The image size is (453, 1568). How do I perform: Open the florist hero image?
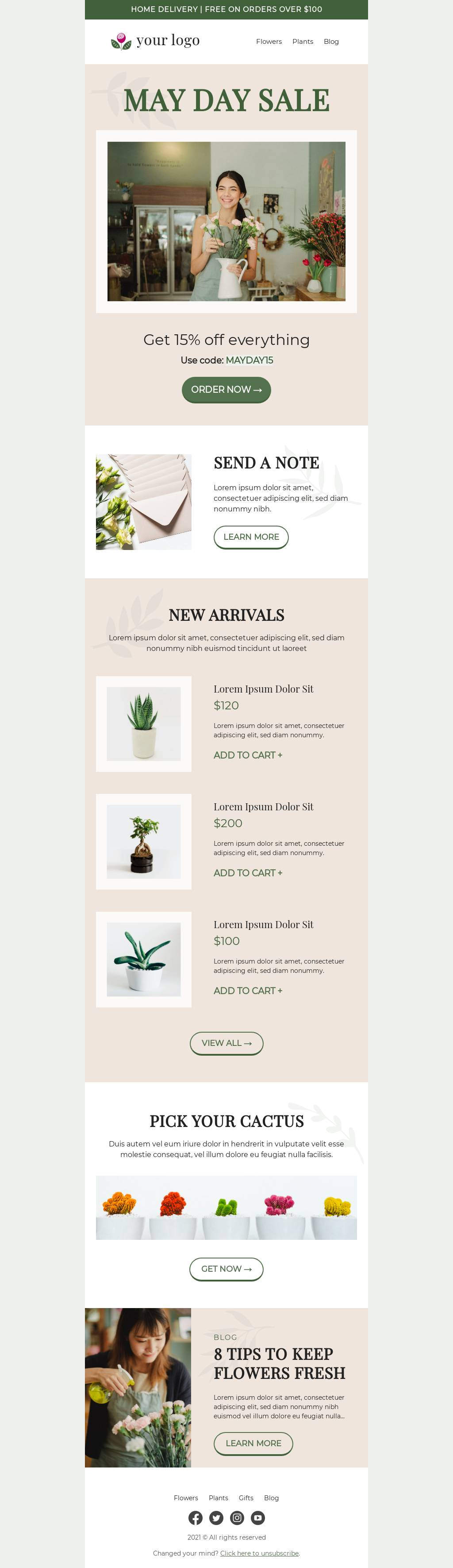pyautogui.click(x=226, y=221)
